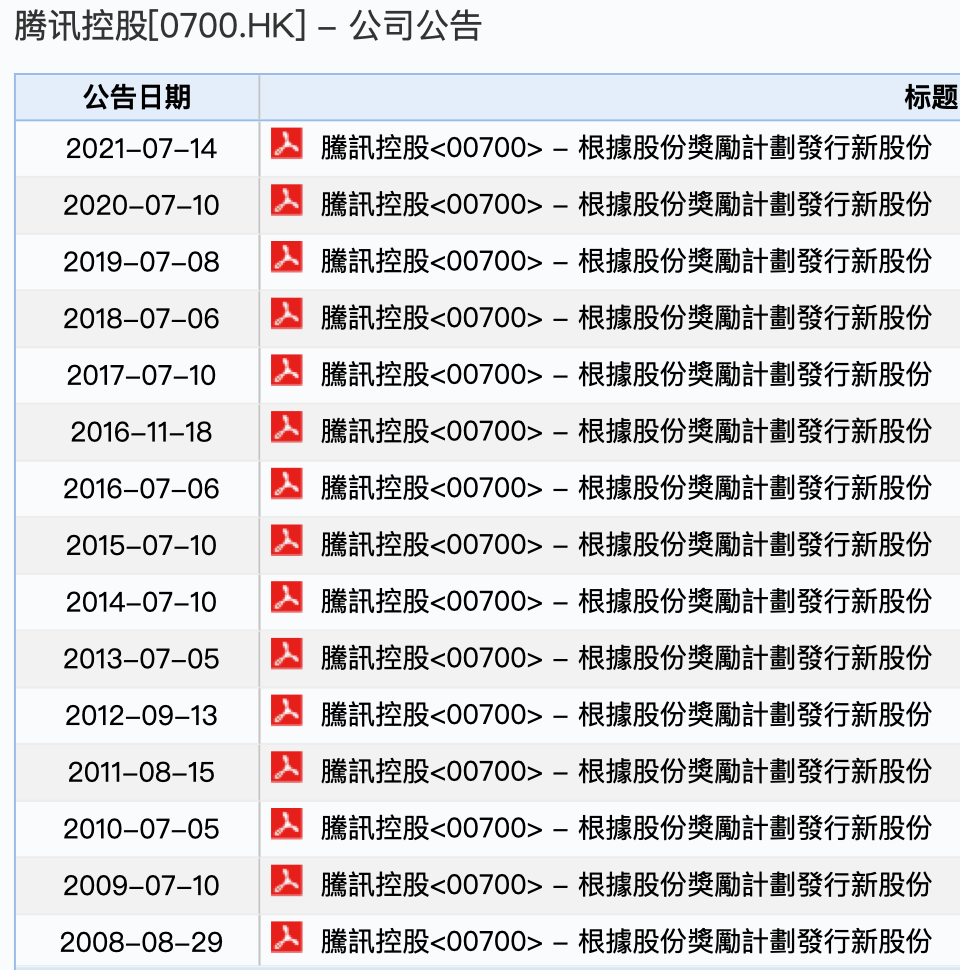Open the PDF icon for the 2015-07-10 announcement

pos(287,543)
